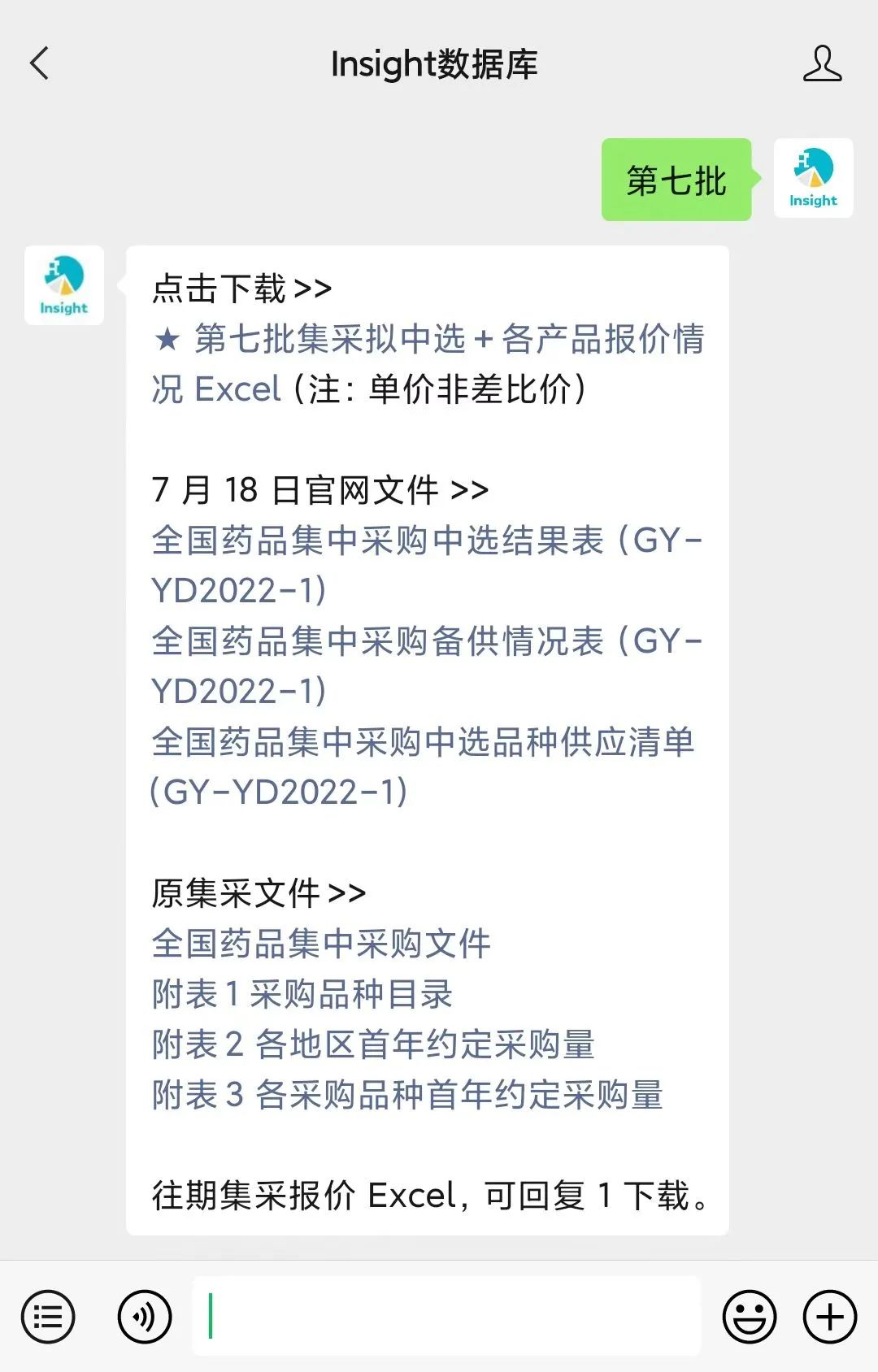Image resolution: width=878 pixels, height=1372 pixels.
Task: Open the account profile icon
Action: tap(822, 63)
